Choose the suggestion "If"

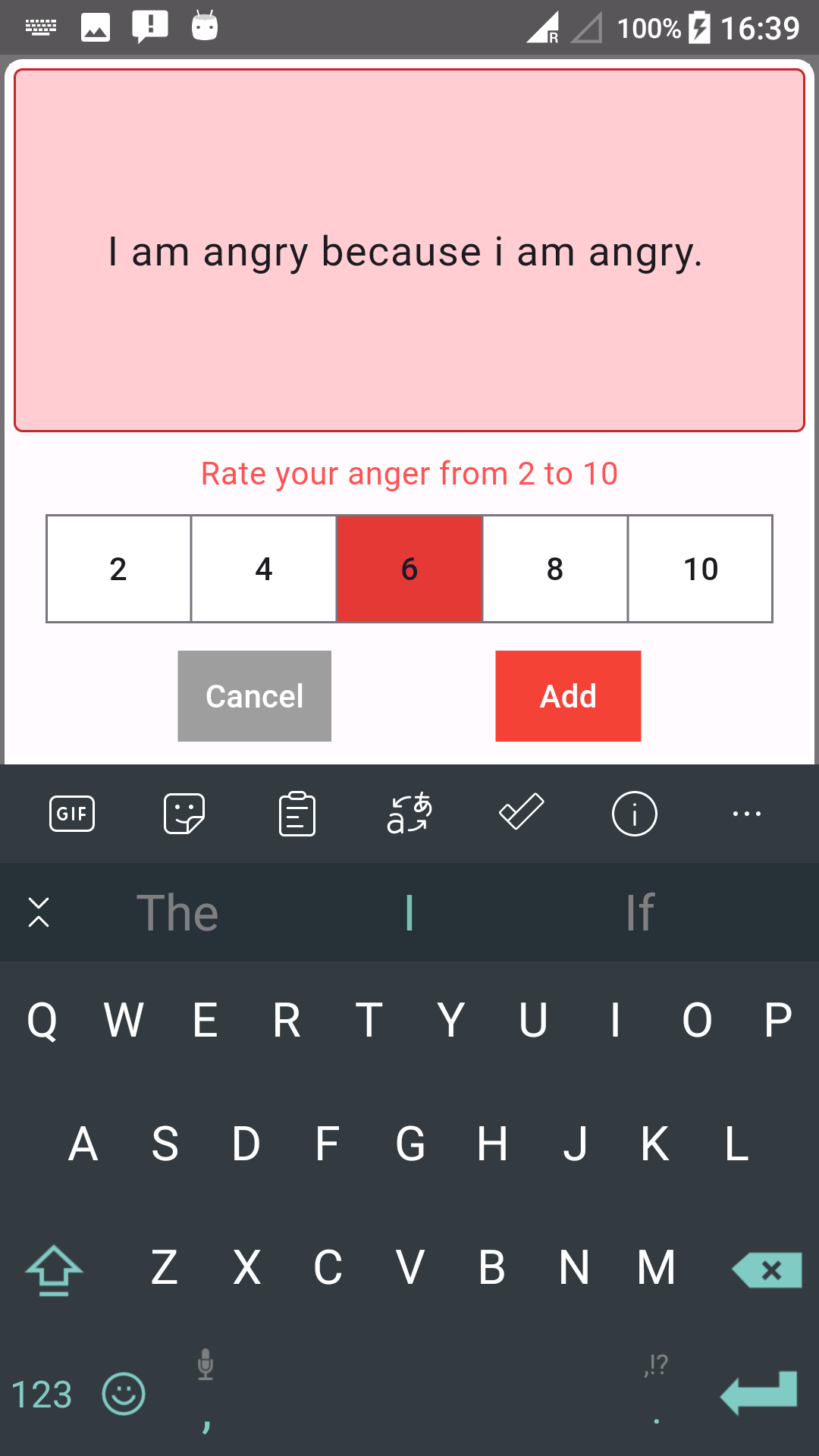(639, 912)
